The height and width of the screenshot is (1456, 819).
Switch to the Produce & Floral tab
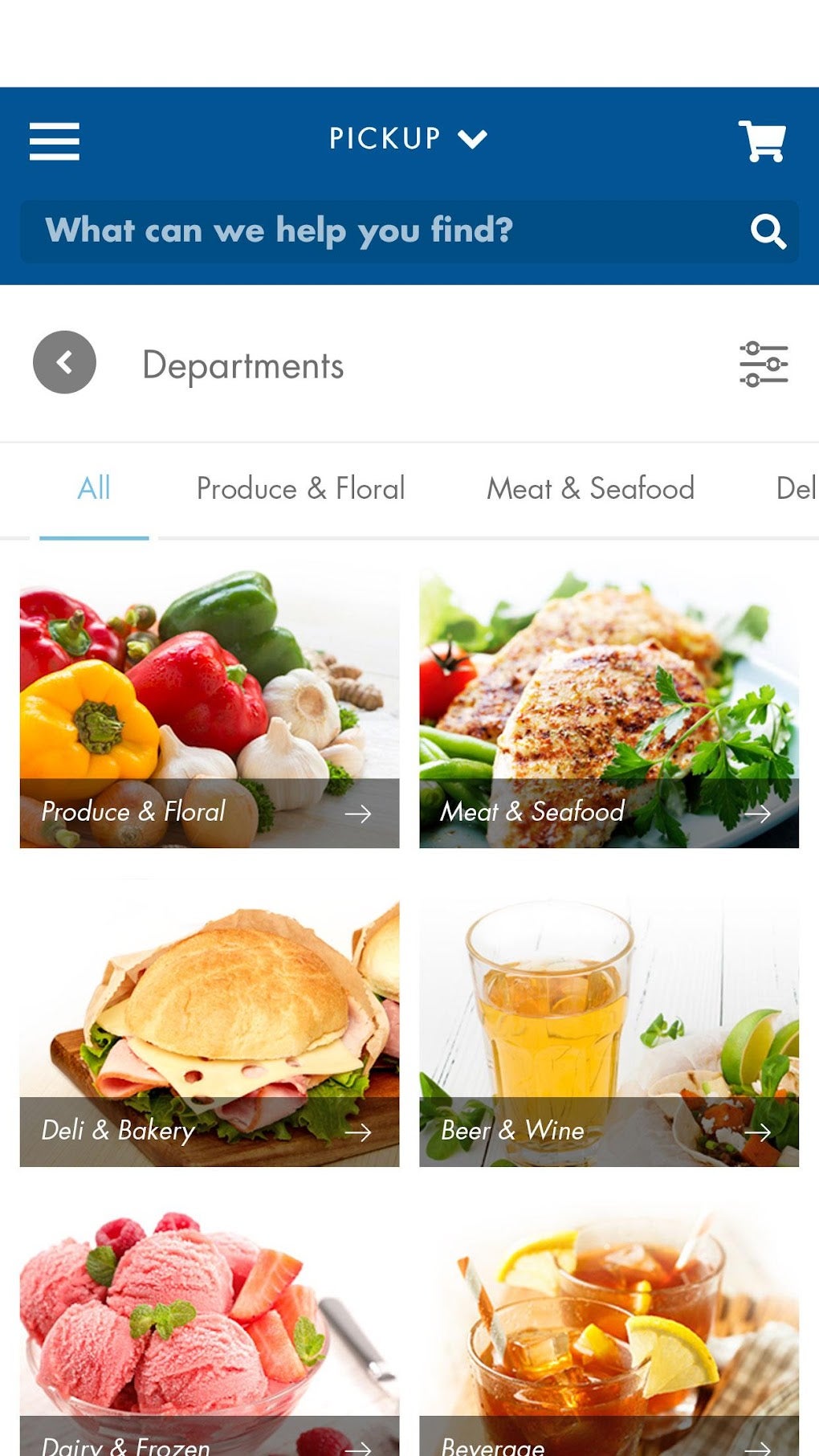tap(300, 488)
